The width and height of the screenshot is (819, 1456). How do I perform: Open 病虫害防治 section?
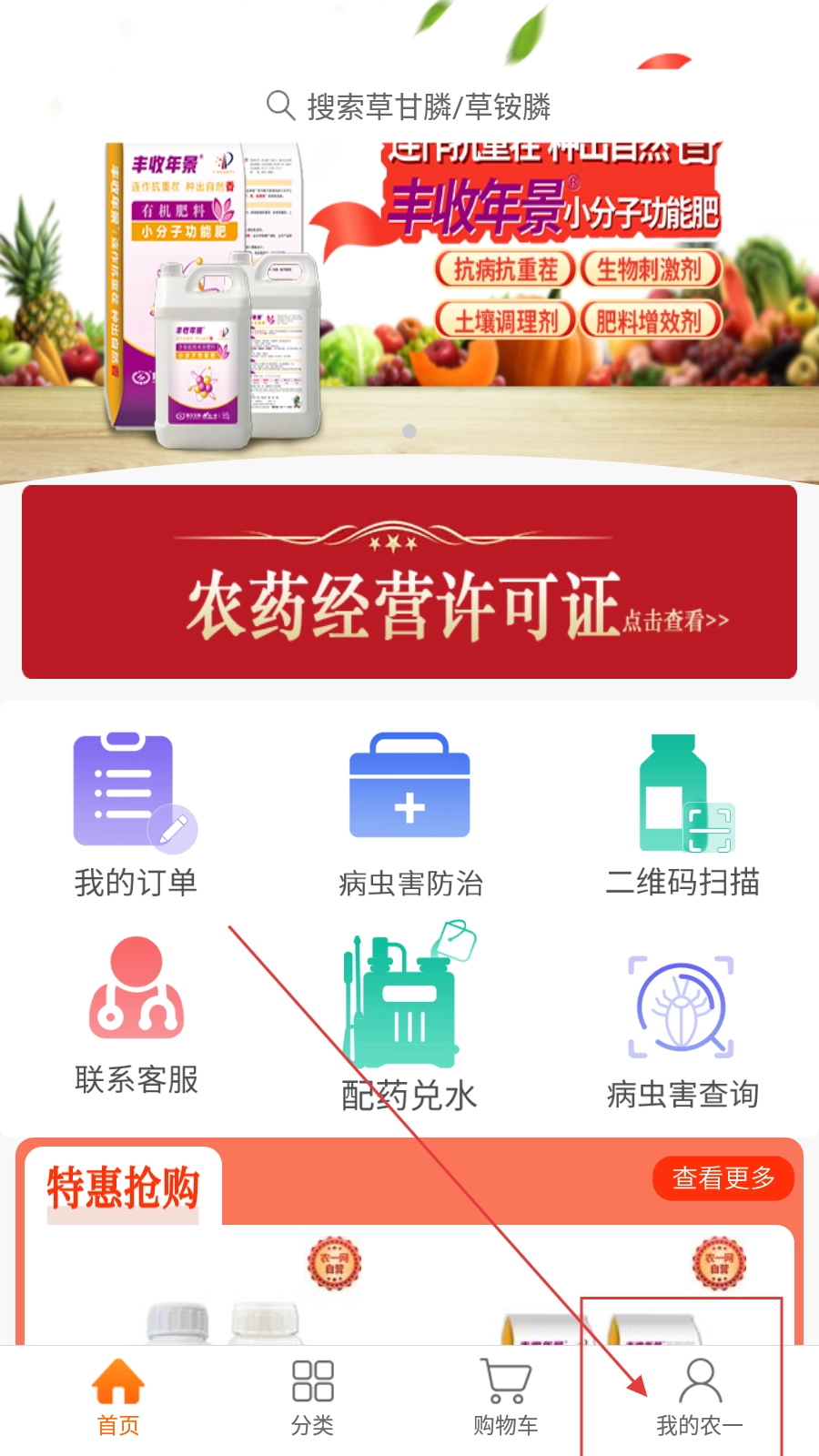point(409,815)
